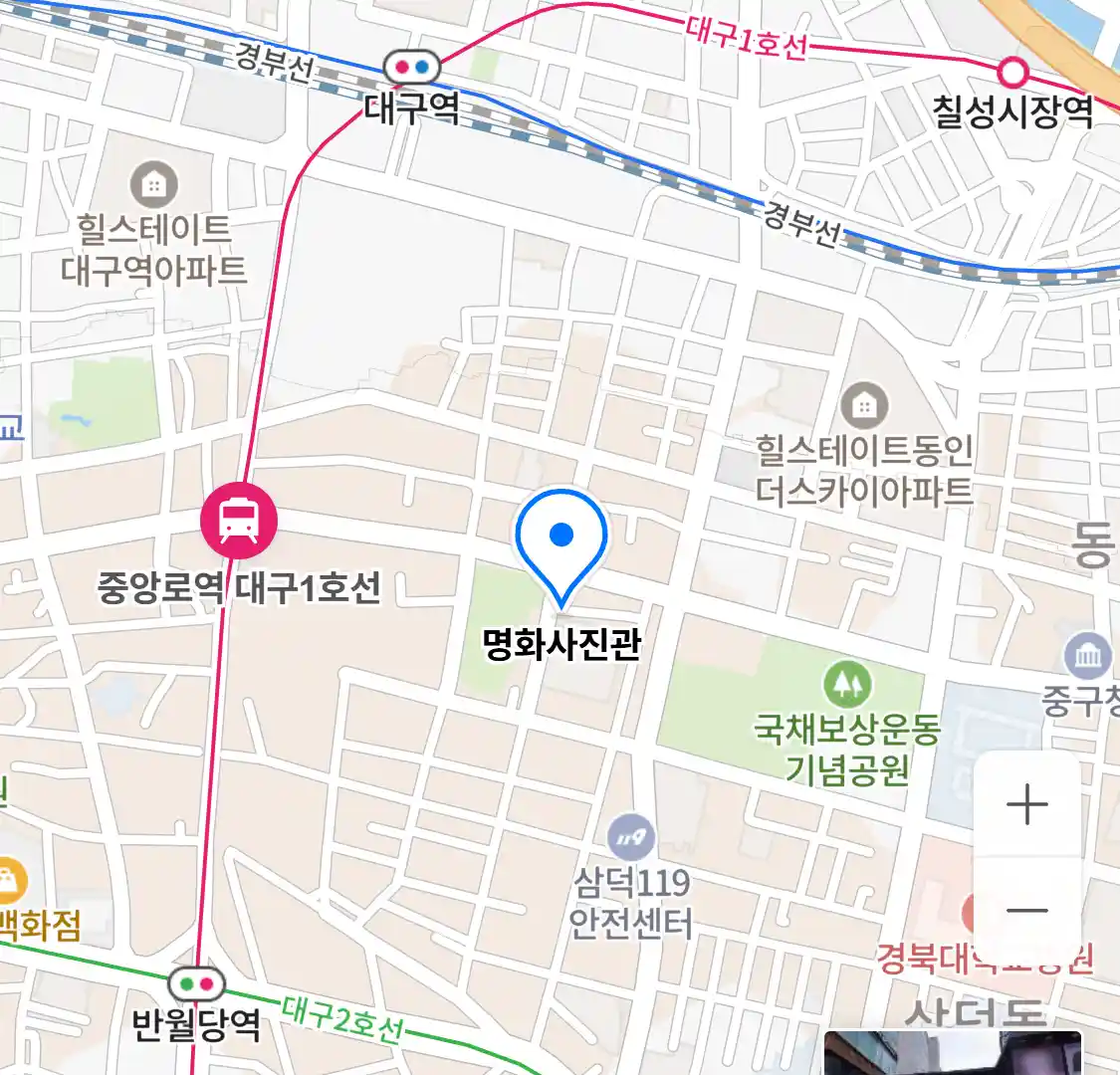Open the street view thumbnail preview
Viewport: 1120px width, 1075px height.
(952, 1053)
